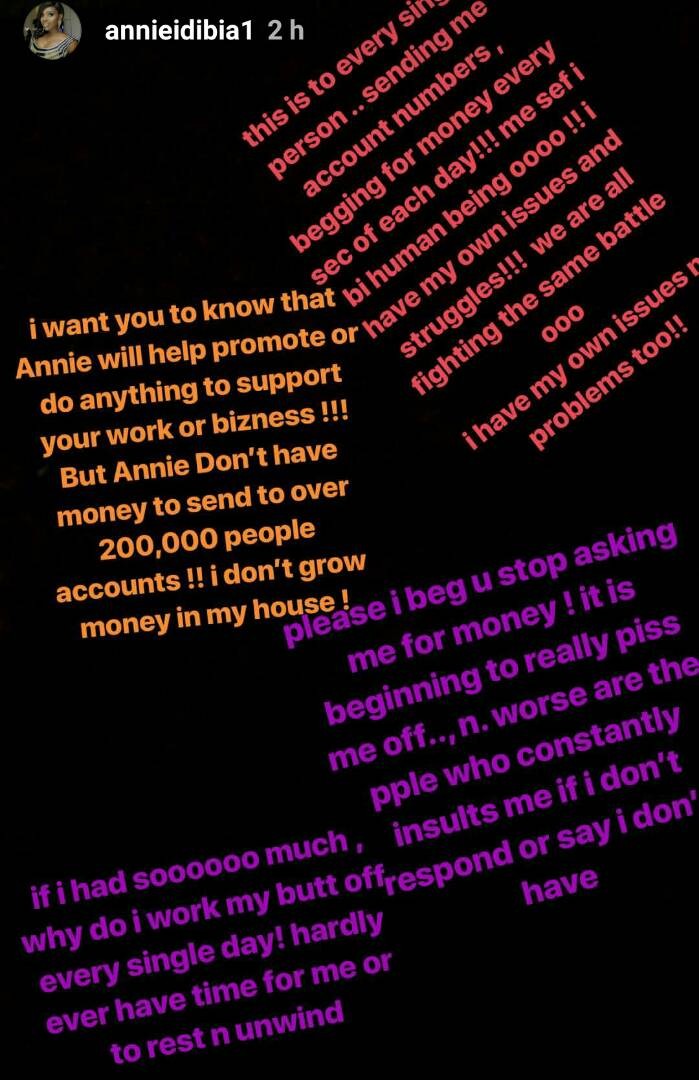Viewport: 699px width, 1080px height.
Task: Open annieidibia1's profile picture
Action: 53,32
